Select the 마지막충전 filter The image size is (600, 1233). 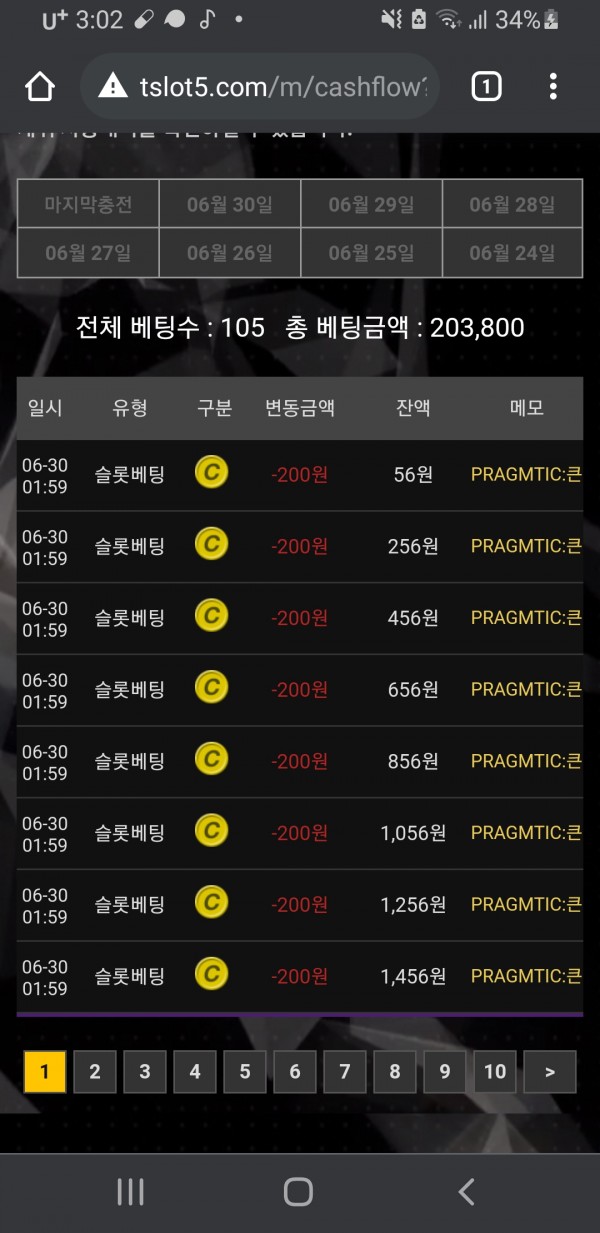[x=88, y=204]
